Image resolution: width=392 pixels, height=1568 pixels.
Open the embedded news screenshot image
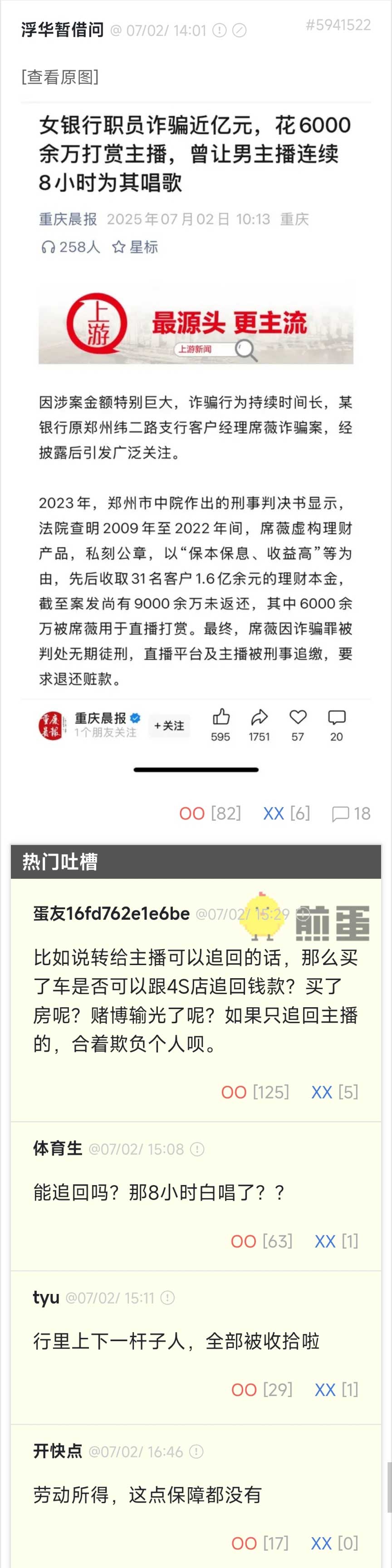[x=196, y=426]
